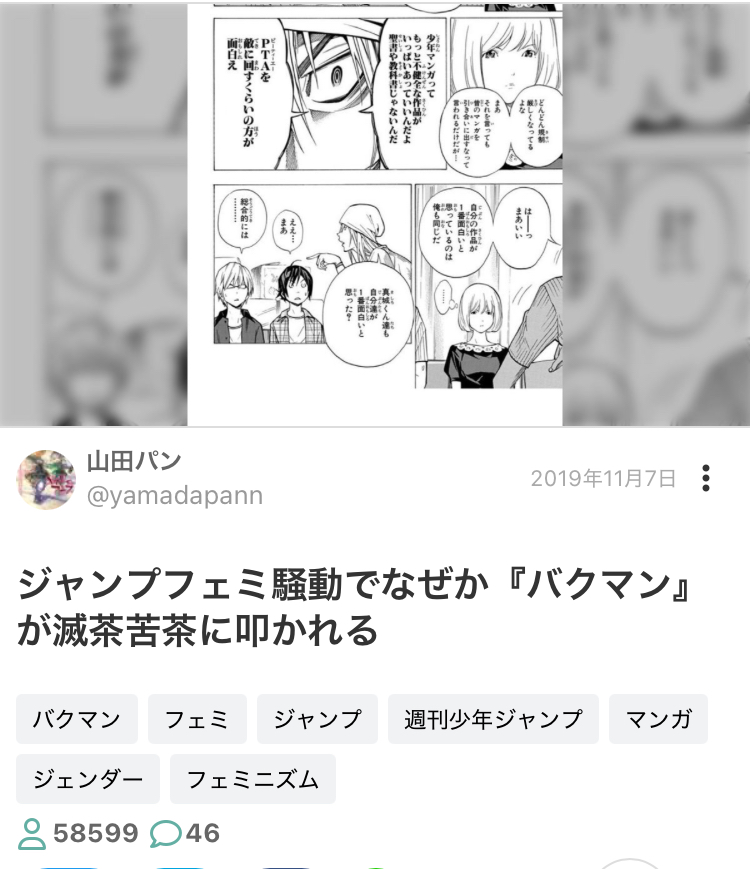Open the 週刊少年ジャンプ tag
Screen dimensions: 750x869
click(x=493, y=719)
